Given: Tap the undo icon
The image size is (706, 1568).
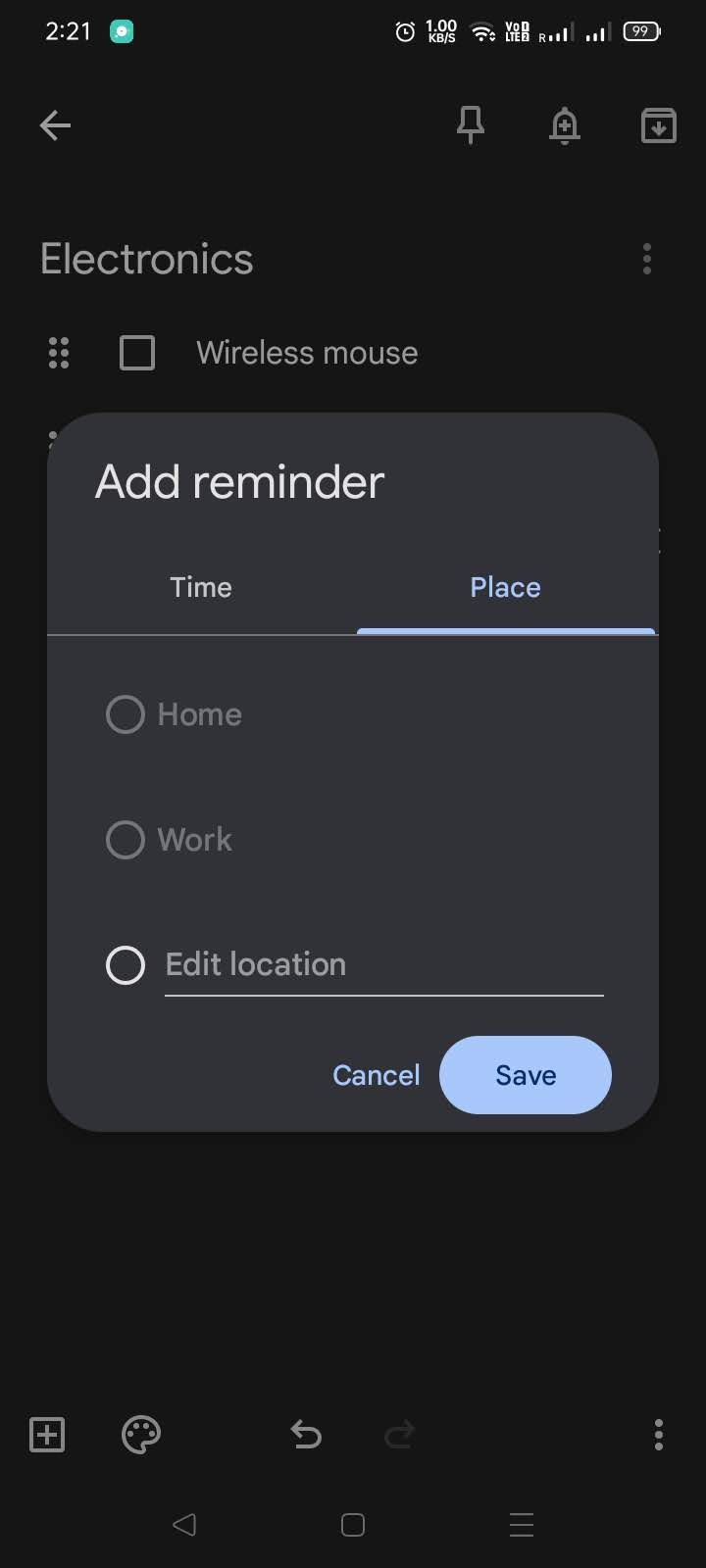Looking at the screenshot, I should tap(305, 1435).
